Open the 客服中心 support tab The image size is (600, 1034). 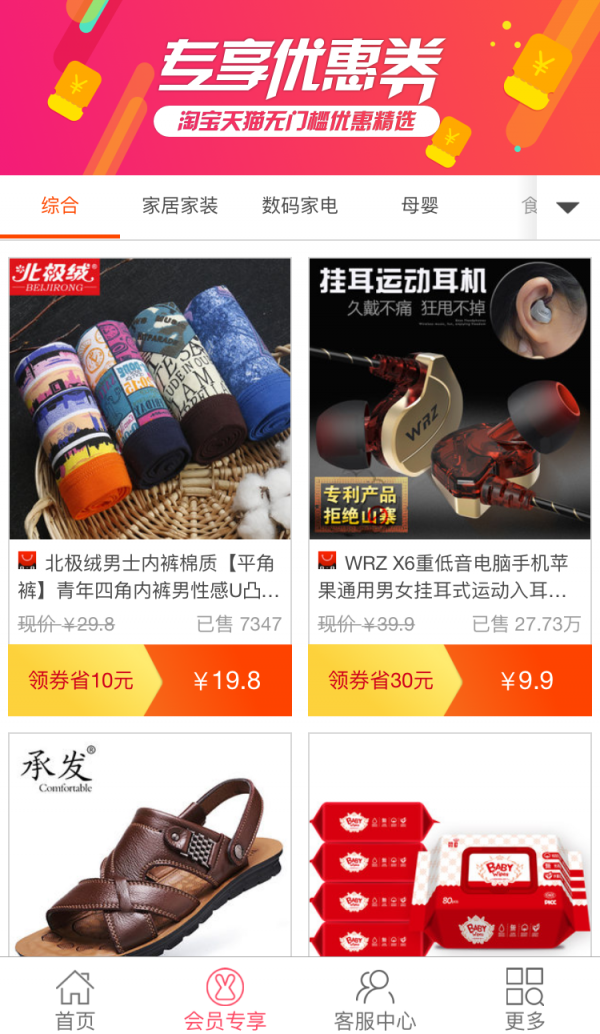click(x=375, y=998)
